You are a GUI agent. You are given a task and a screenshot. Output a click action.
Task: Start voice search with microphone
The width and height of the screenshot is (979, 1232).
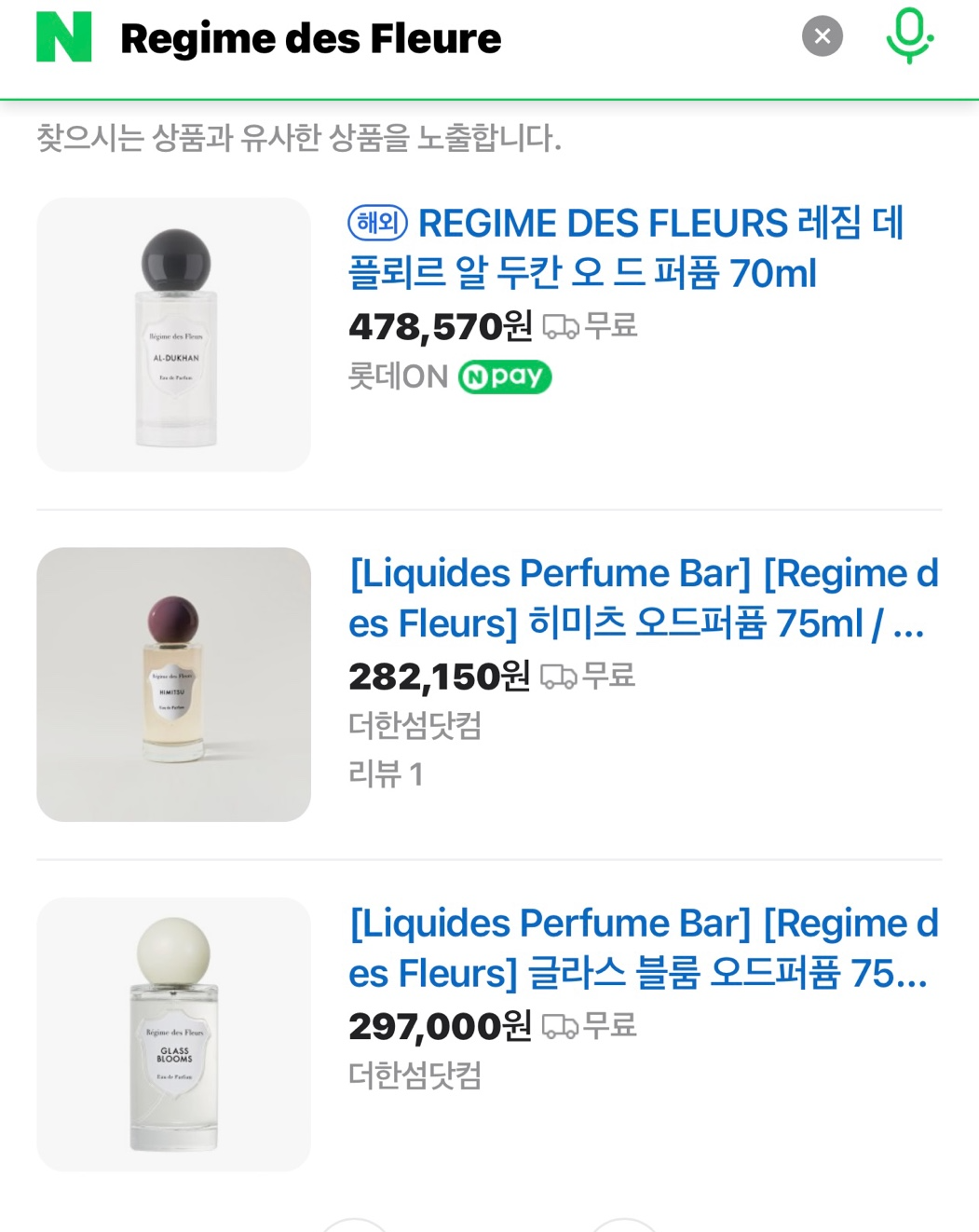[908, 36]
